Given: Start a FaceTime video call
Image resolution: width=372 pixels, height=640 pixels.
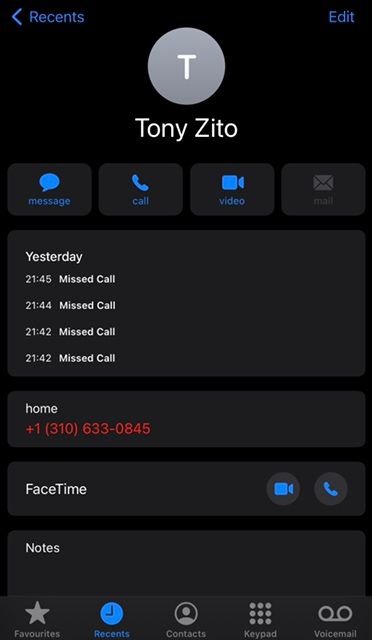Looking at the screenshot, I should [x=283, y=489].
